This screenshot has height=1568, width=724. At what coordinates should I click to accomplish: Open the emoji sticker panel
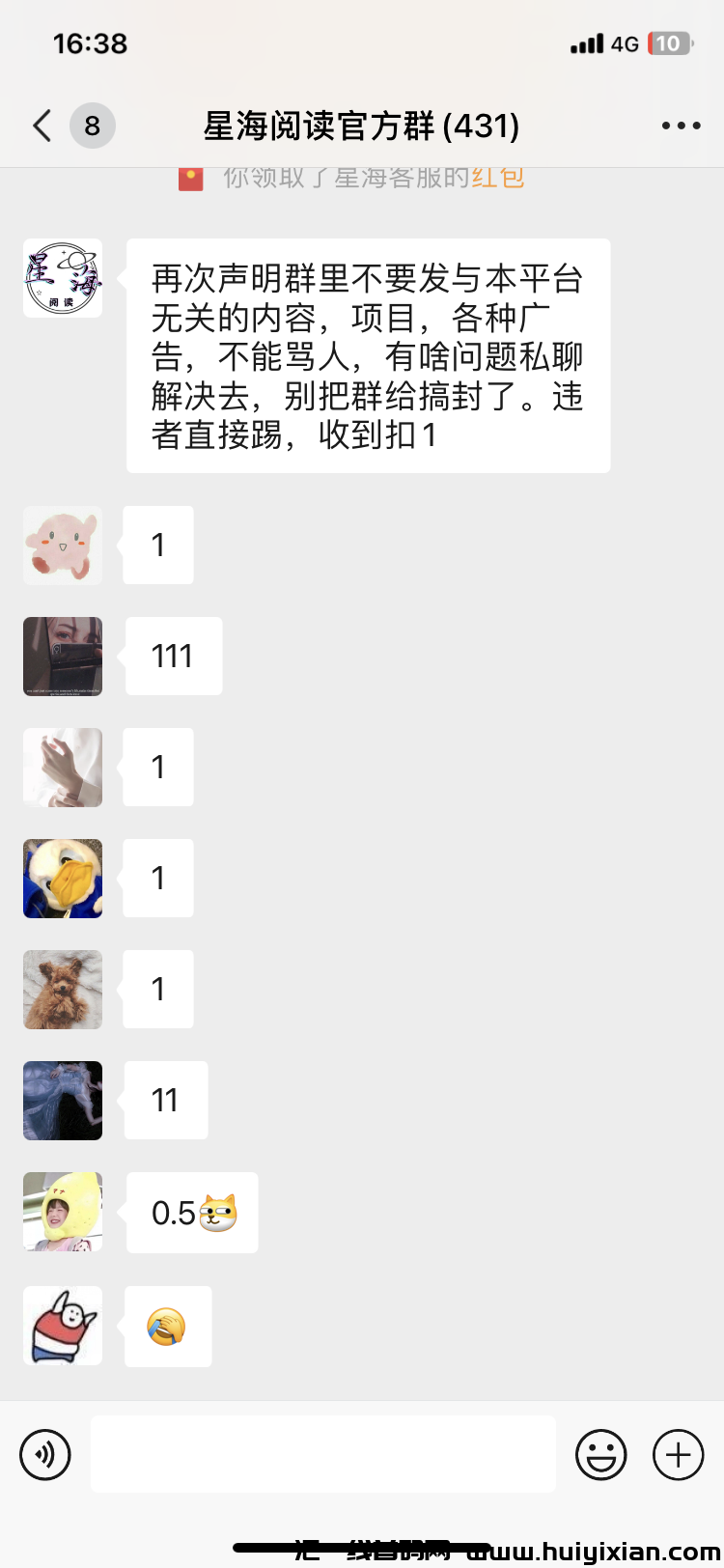[600, 1454]
